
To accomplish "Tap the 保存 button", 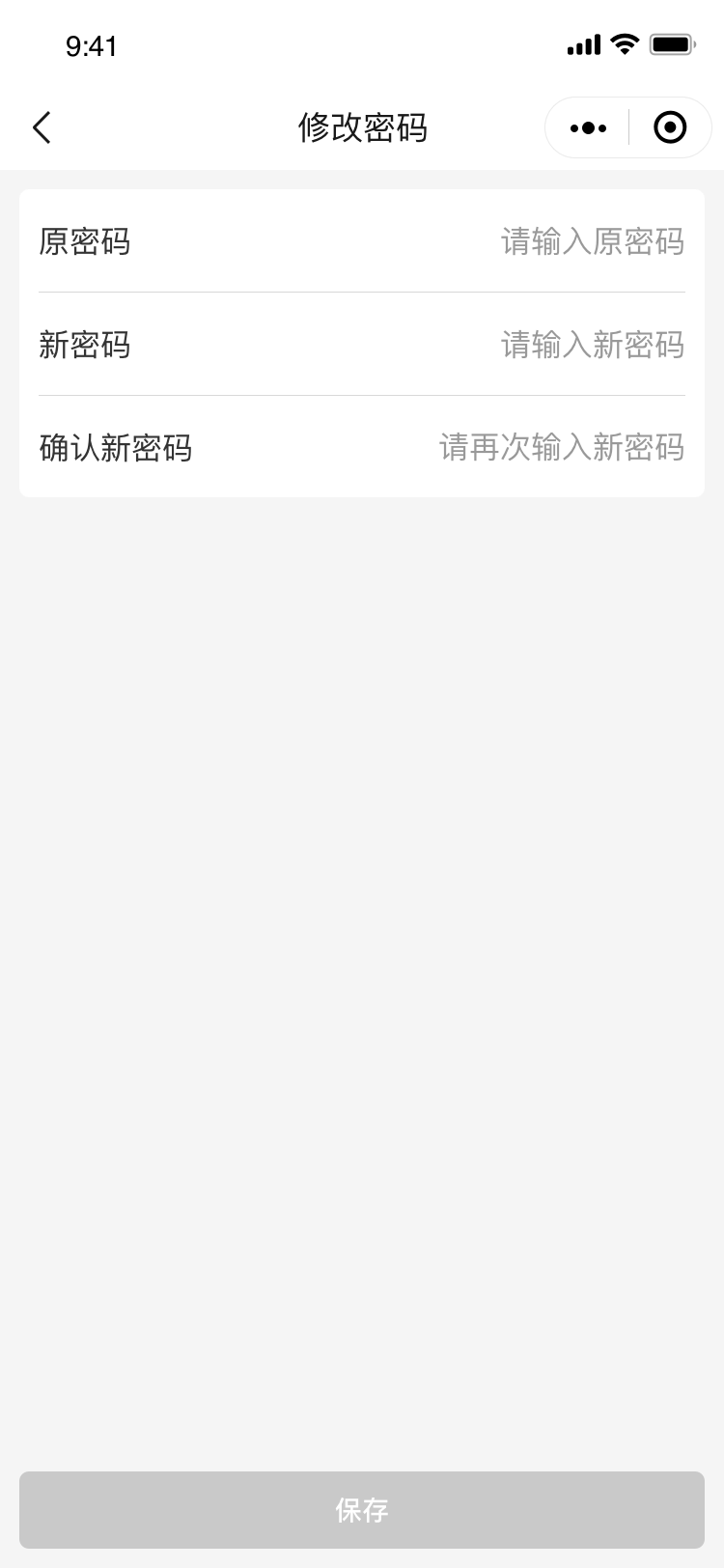I will pyautogui.click(x=362, y=1510).
